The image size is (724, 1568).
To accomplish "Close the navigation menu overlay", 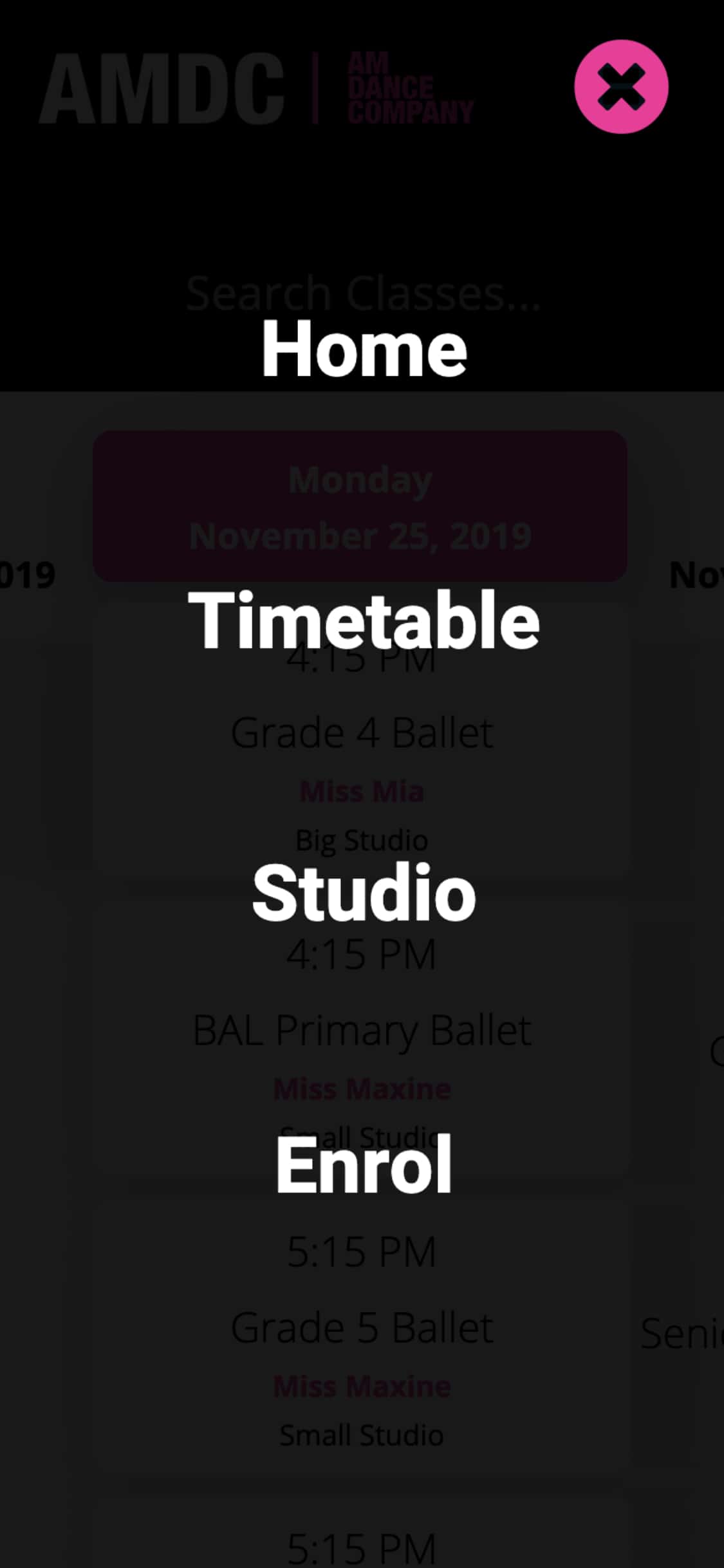I will [621, 87].
